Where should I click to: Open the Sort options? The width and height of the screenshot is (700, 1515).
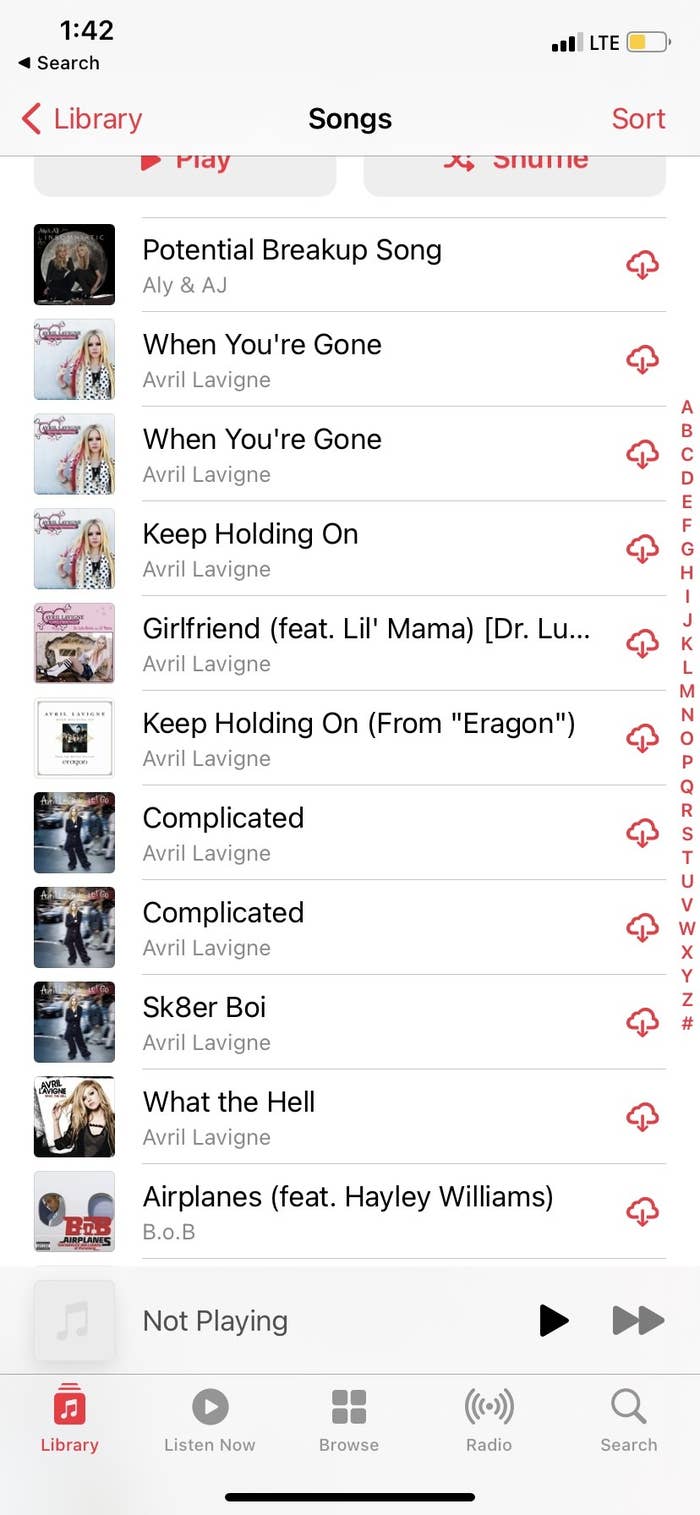(x=638, y=119)
